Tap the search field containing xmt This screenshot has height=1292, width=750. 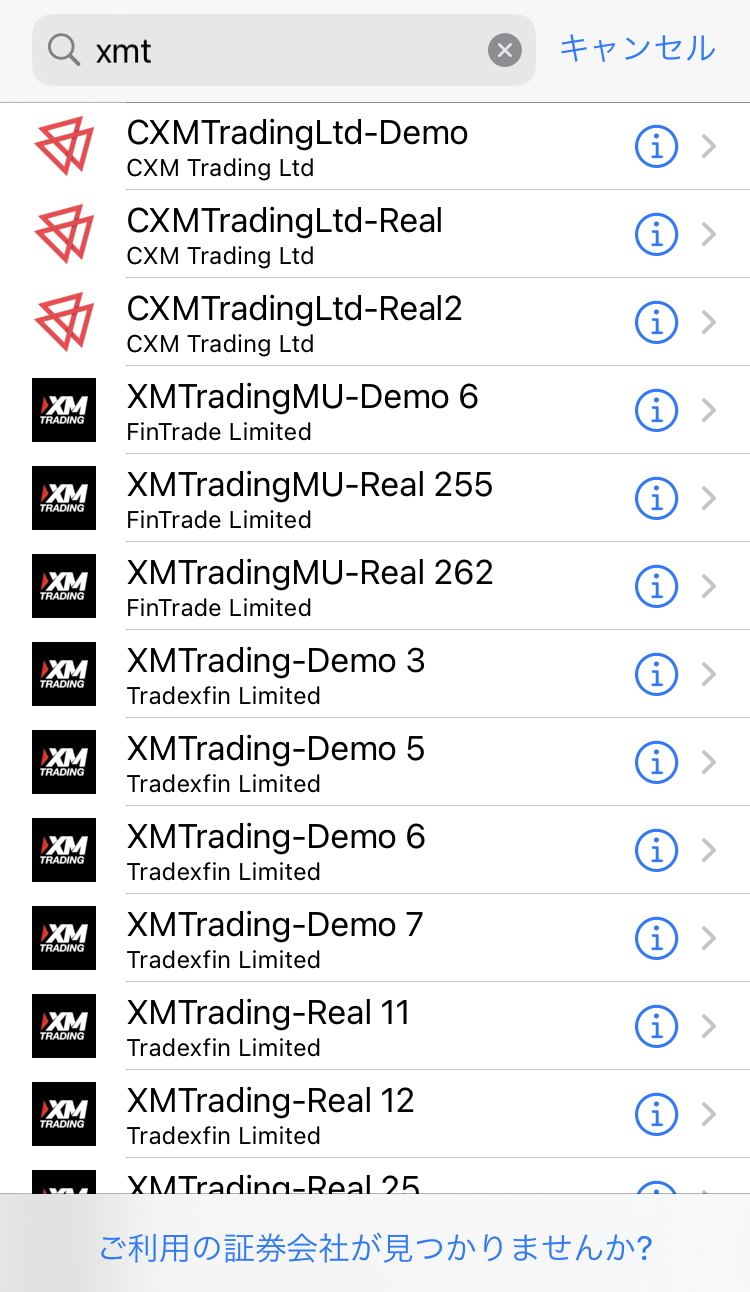click(x=280, y=50)
